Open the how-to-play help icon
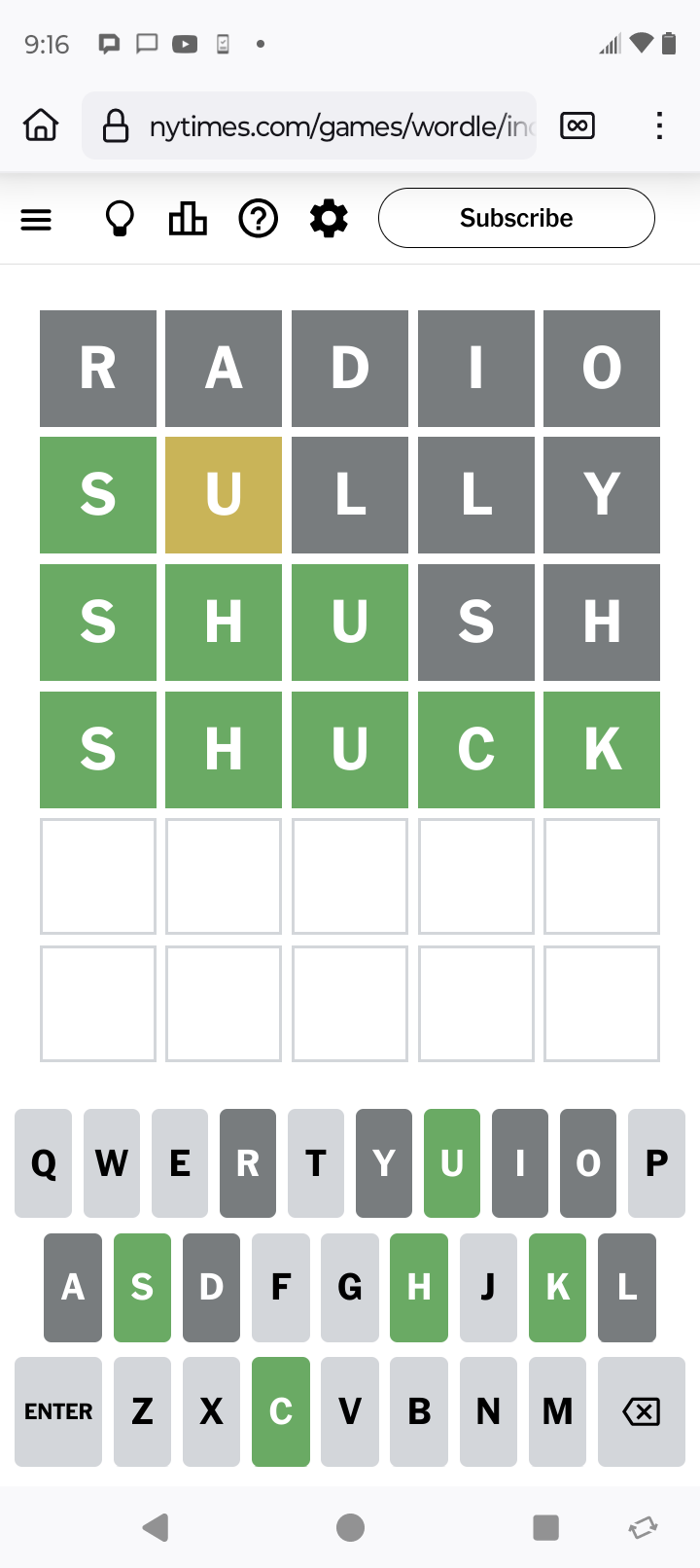Screen dimensions: 700x1568 [259, 219]
